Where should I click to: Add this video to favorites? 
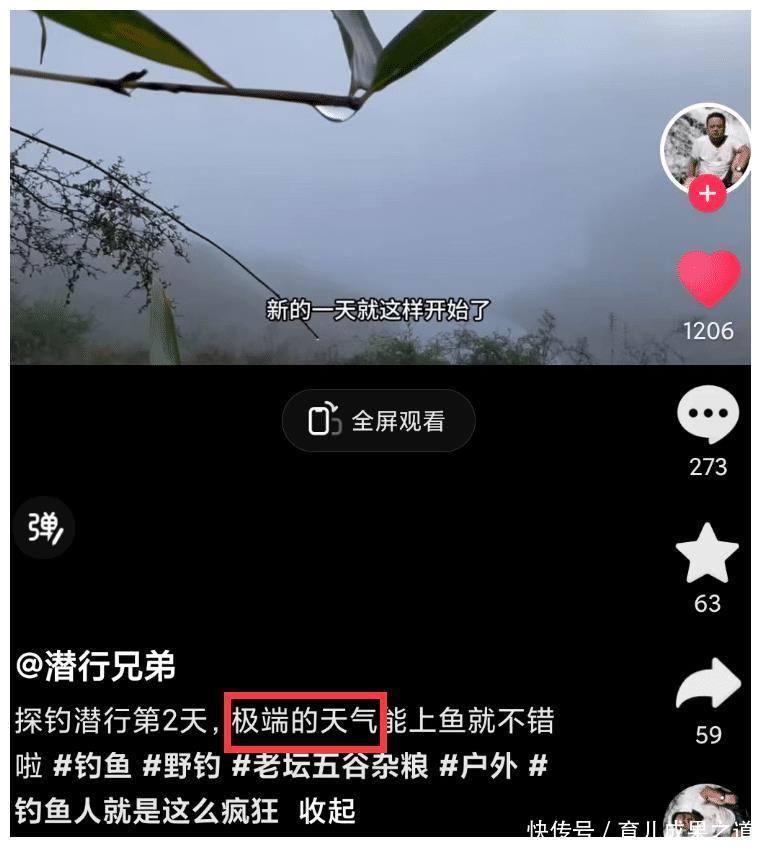click(707, 553)
